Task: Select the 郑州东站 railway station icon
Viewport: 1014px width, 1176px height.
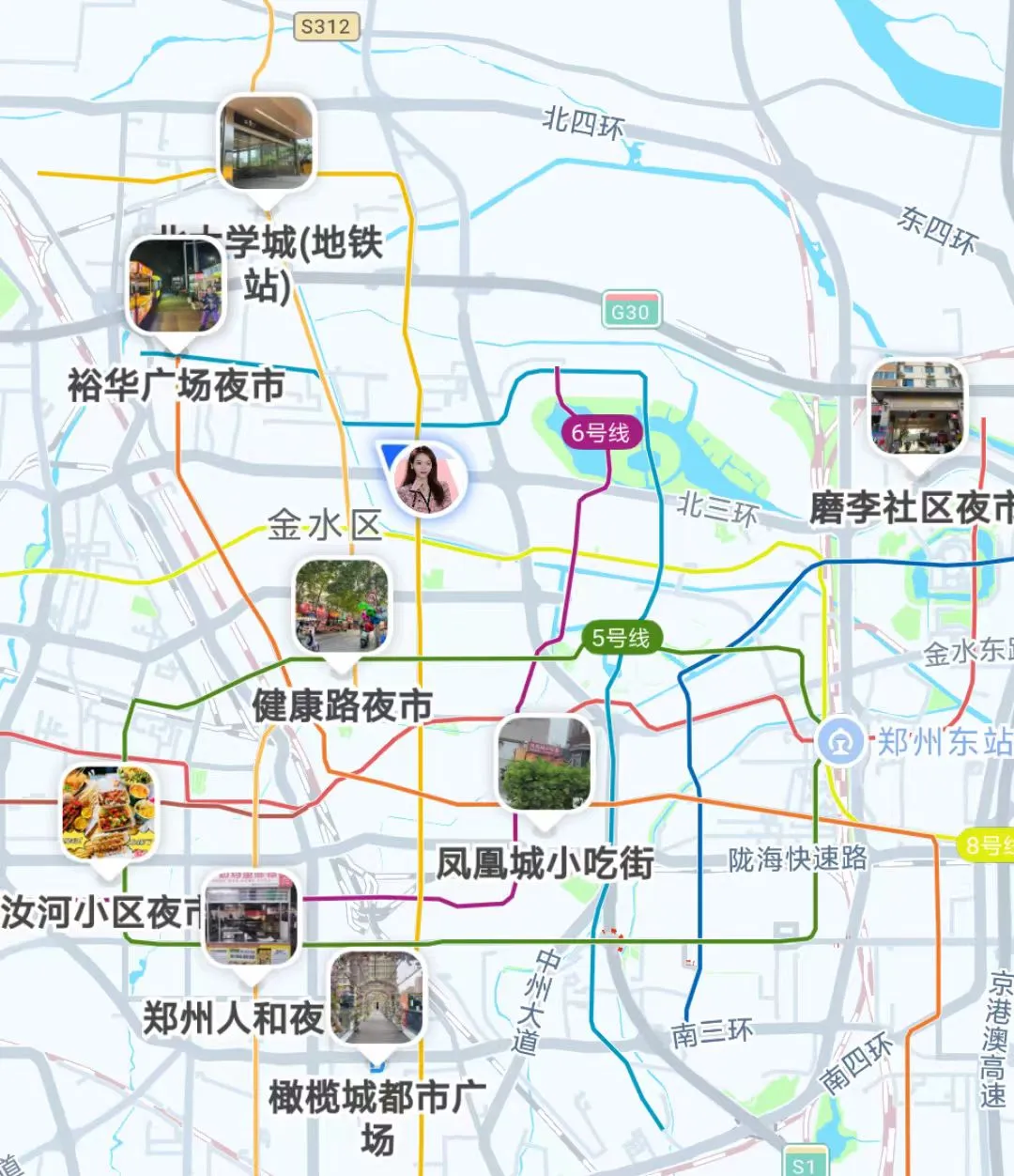Action: tap(840, 741)
